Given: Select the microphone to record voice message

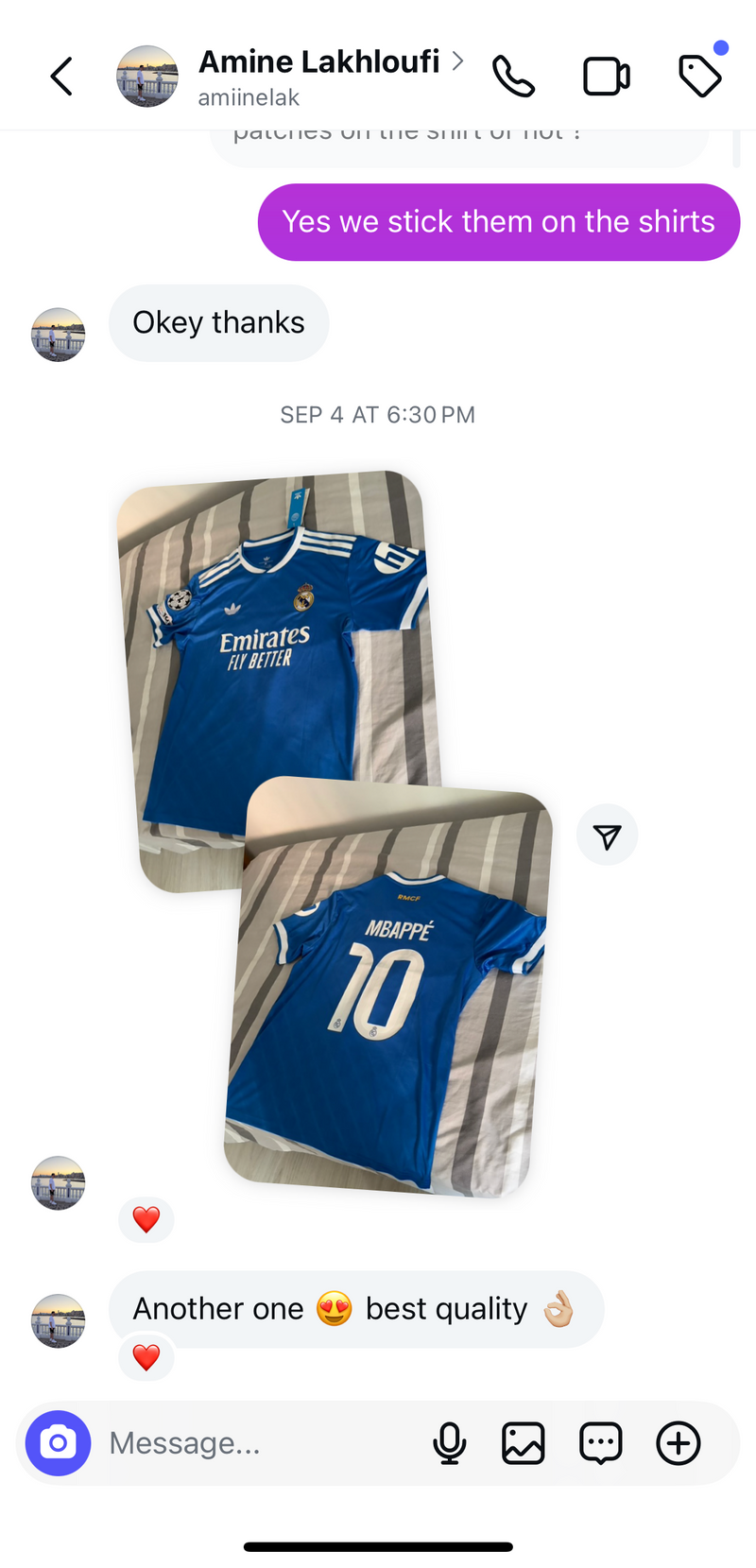Looking at the screenshot, I should [450, 1443].
